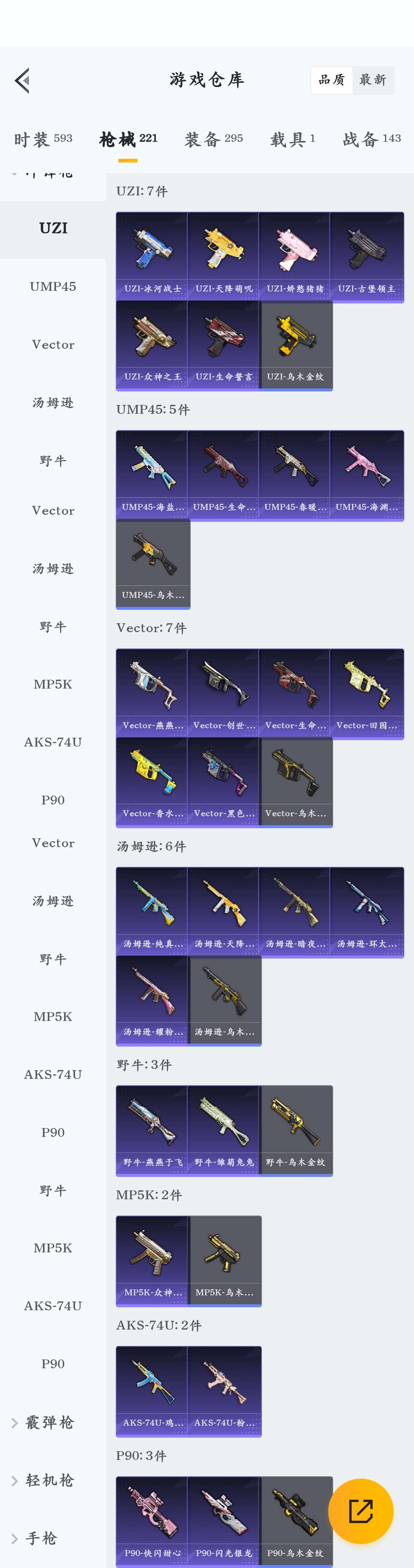Sort by 最新
This screenshot has width=414, height=1568.
(373, 80)
